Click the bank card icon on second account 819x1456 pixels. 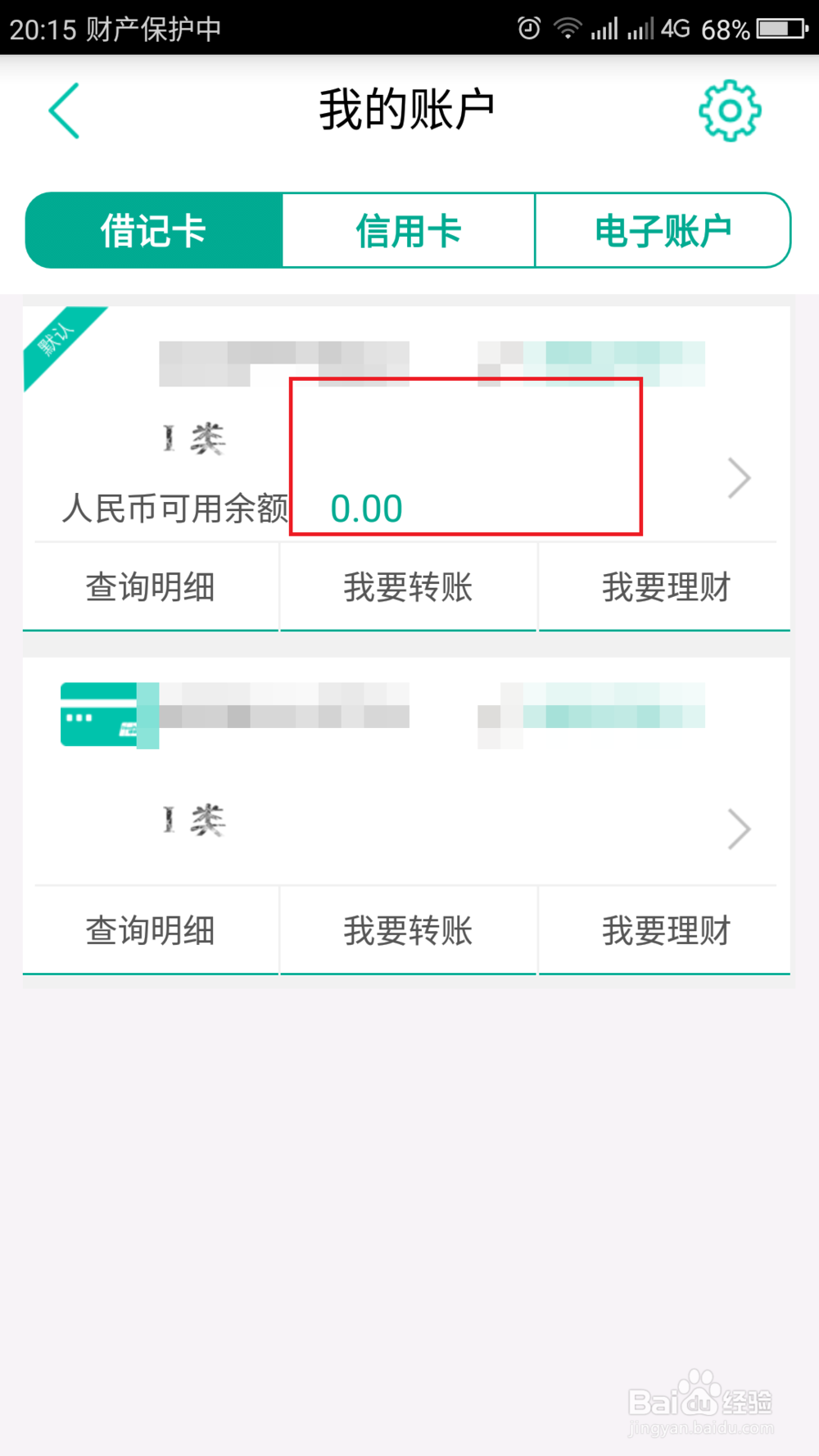pos(98,715)
